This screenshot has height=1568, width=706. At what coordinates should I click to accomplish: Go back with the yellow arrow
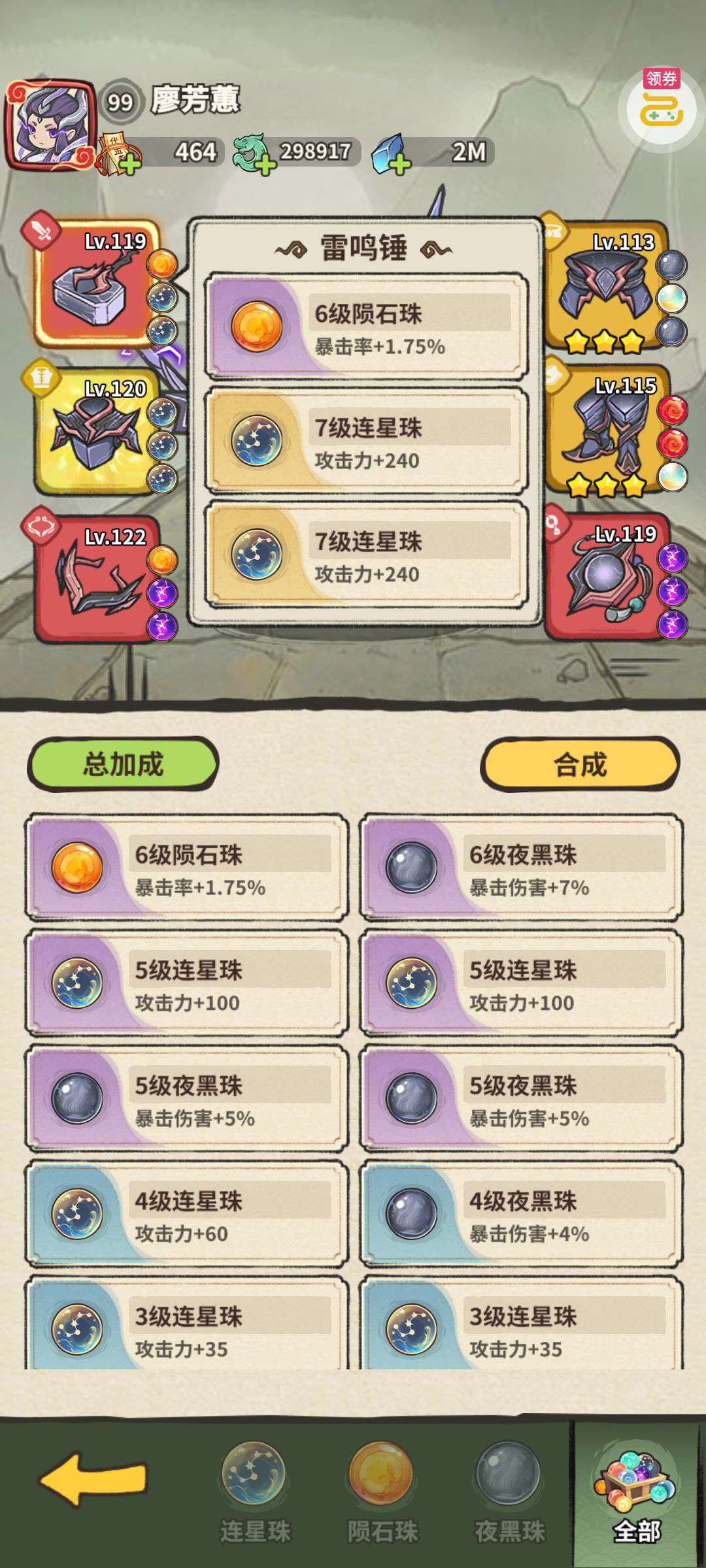tap(93, 1479)
